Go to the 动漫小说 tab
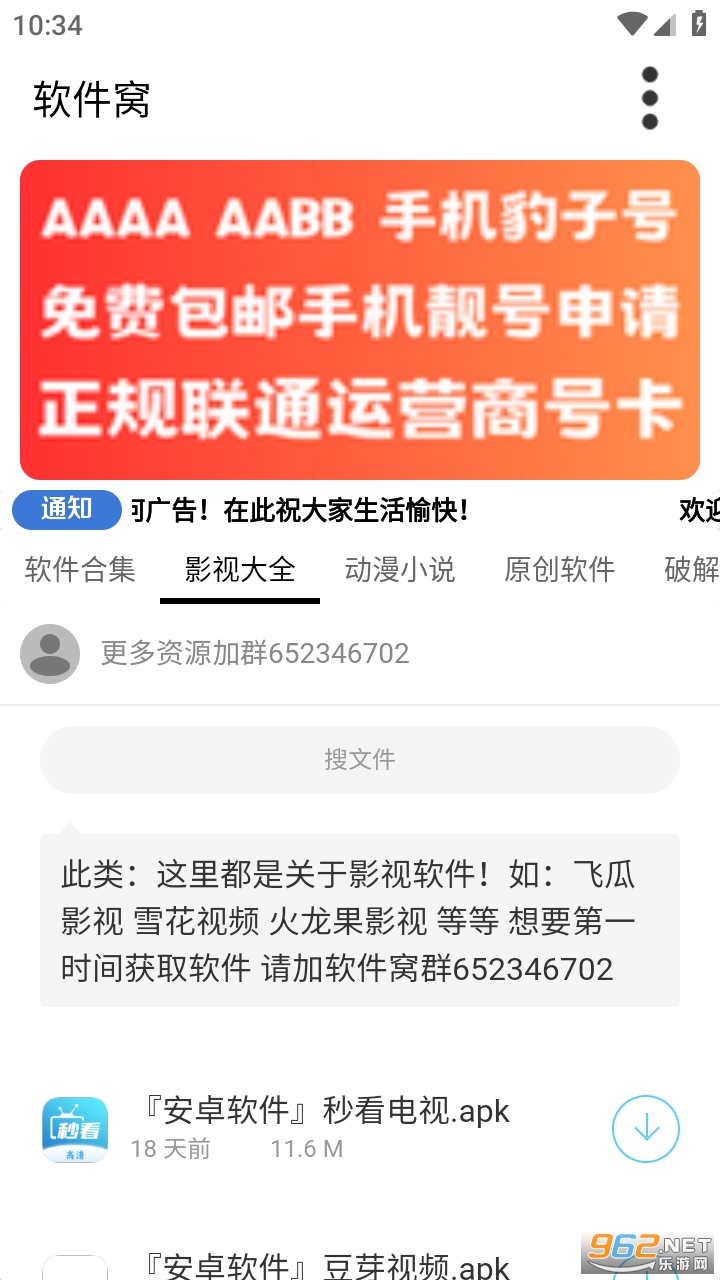The image size is (720, 1280). (400, 570)
